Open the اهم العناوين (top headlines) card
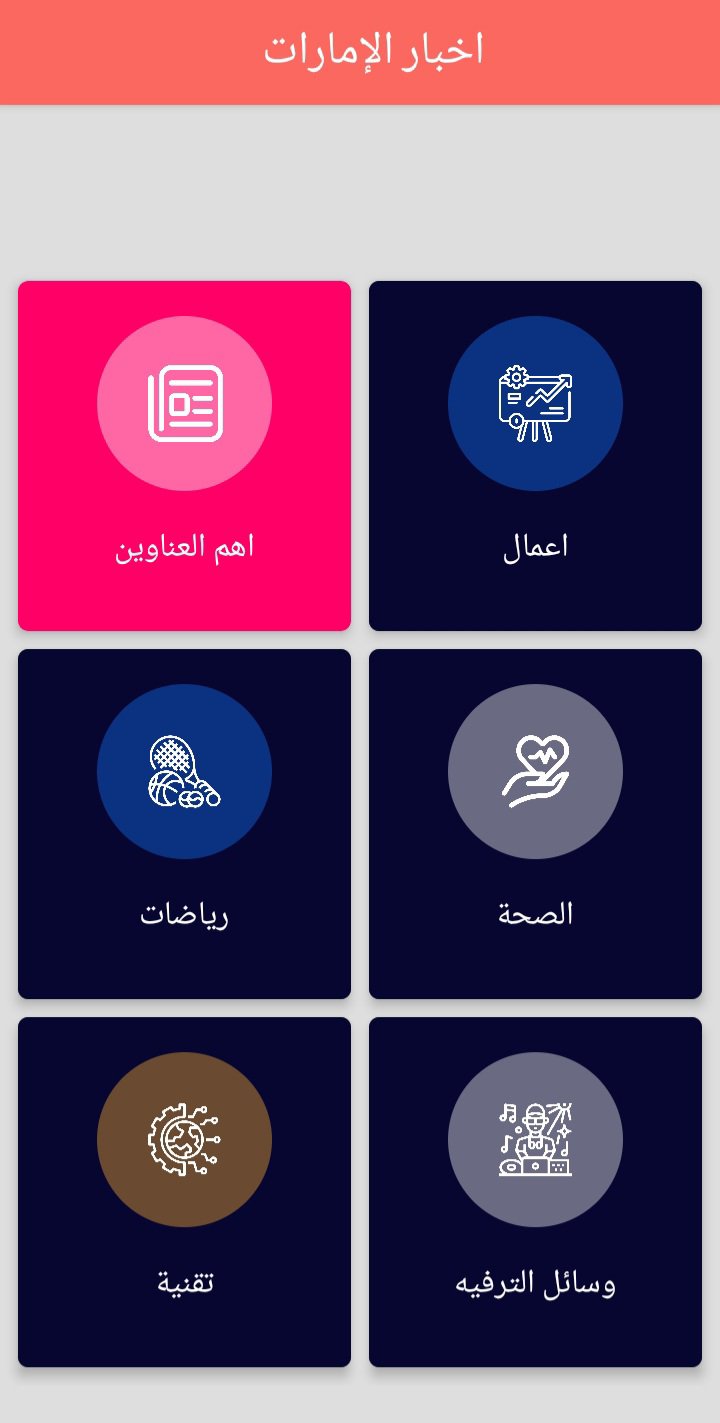Viewport: 720px width, 1423px height. [184, 456]
